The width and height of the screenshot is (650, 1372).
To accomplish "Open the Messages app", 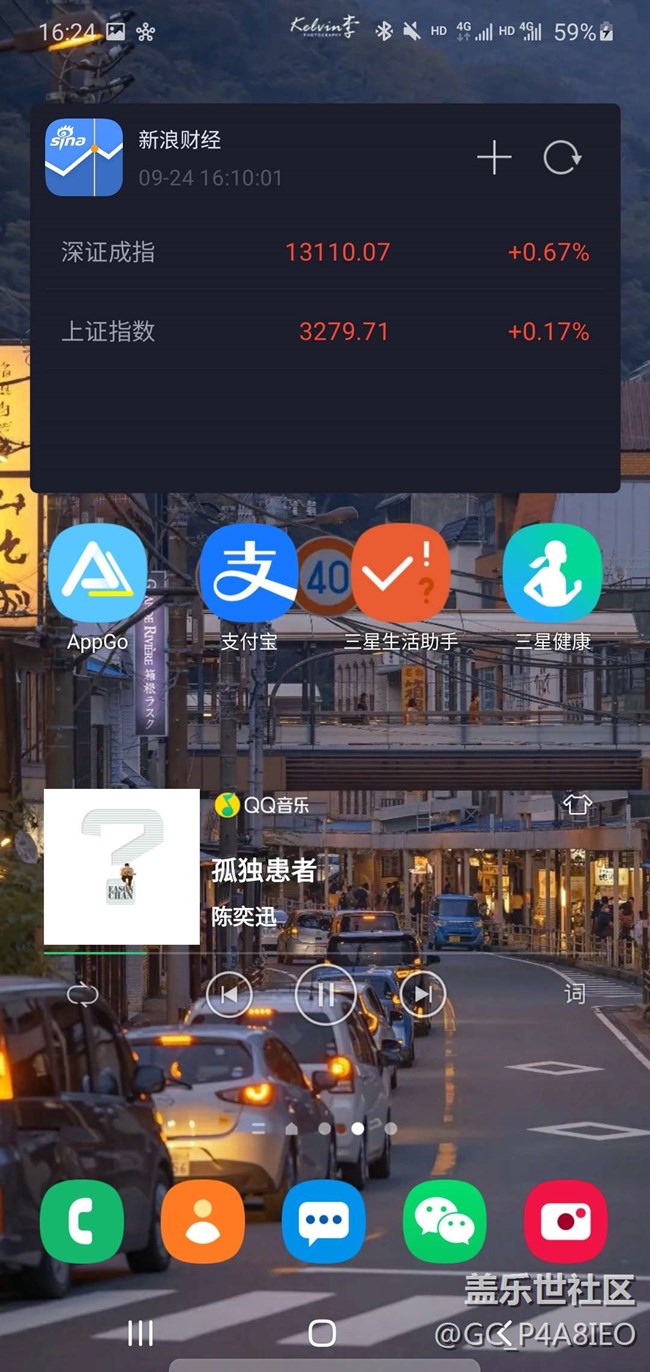I will pyautogui.click(x=324, y=1221).
